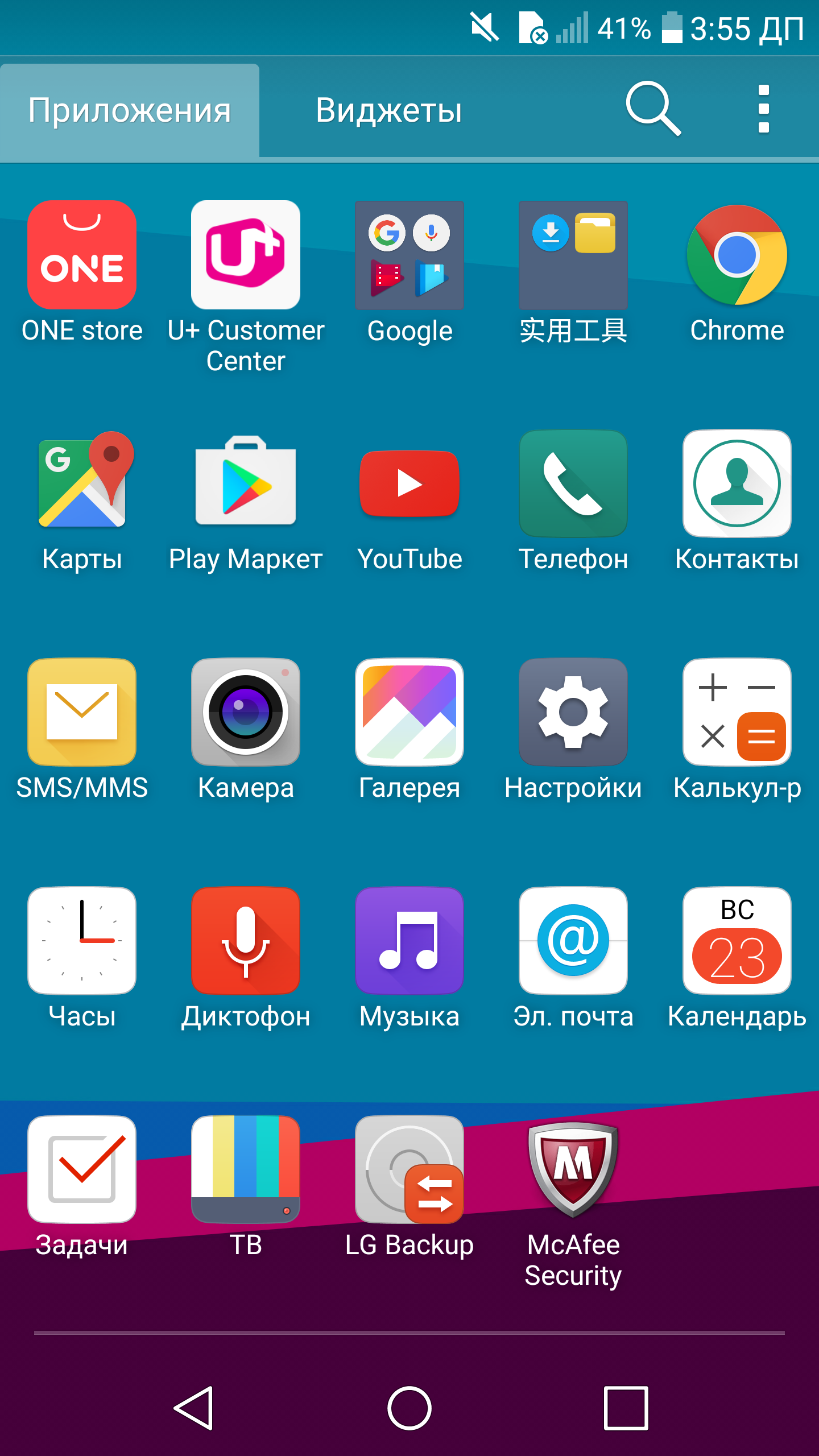Launch Chrome browser
The width and height of the screenshot is (819, 1456).
(x=737, y=255)
